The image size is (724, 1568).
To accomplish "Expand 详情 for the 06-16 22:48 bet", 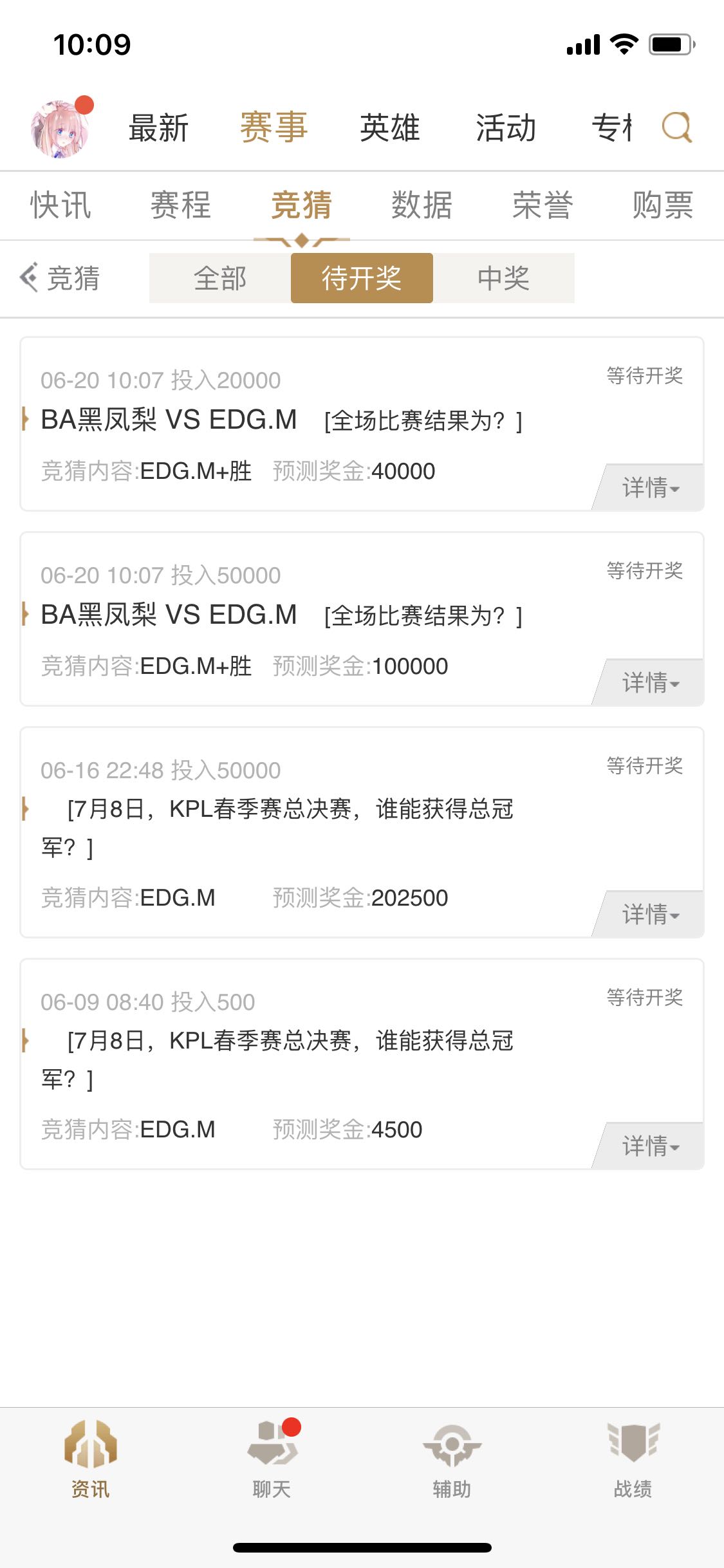I will (649, 914).
